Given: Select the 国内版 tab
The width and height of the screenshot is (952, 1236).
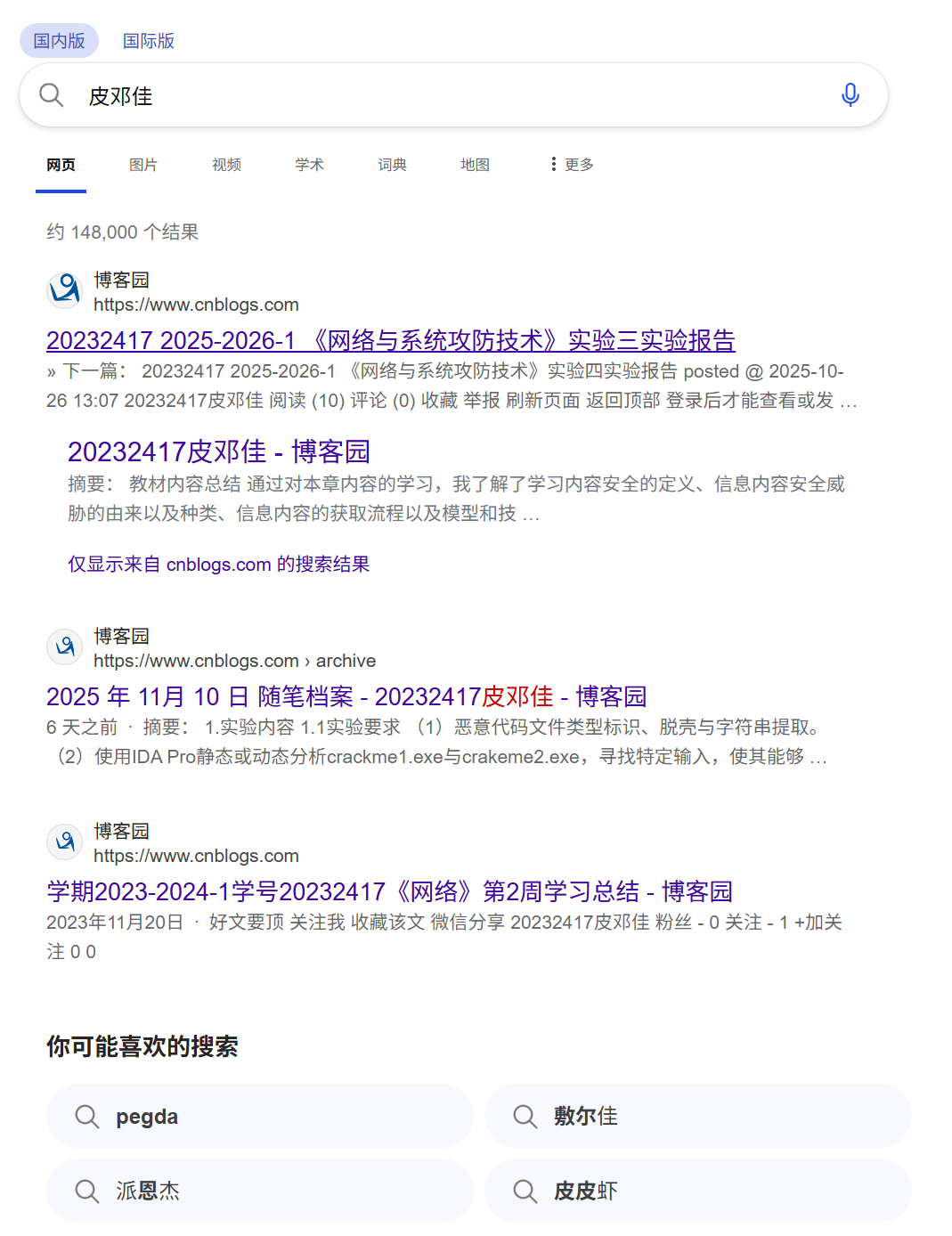Looking at the screenshot, I should pyautogui.click(x=59, y=41).
